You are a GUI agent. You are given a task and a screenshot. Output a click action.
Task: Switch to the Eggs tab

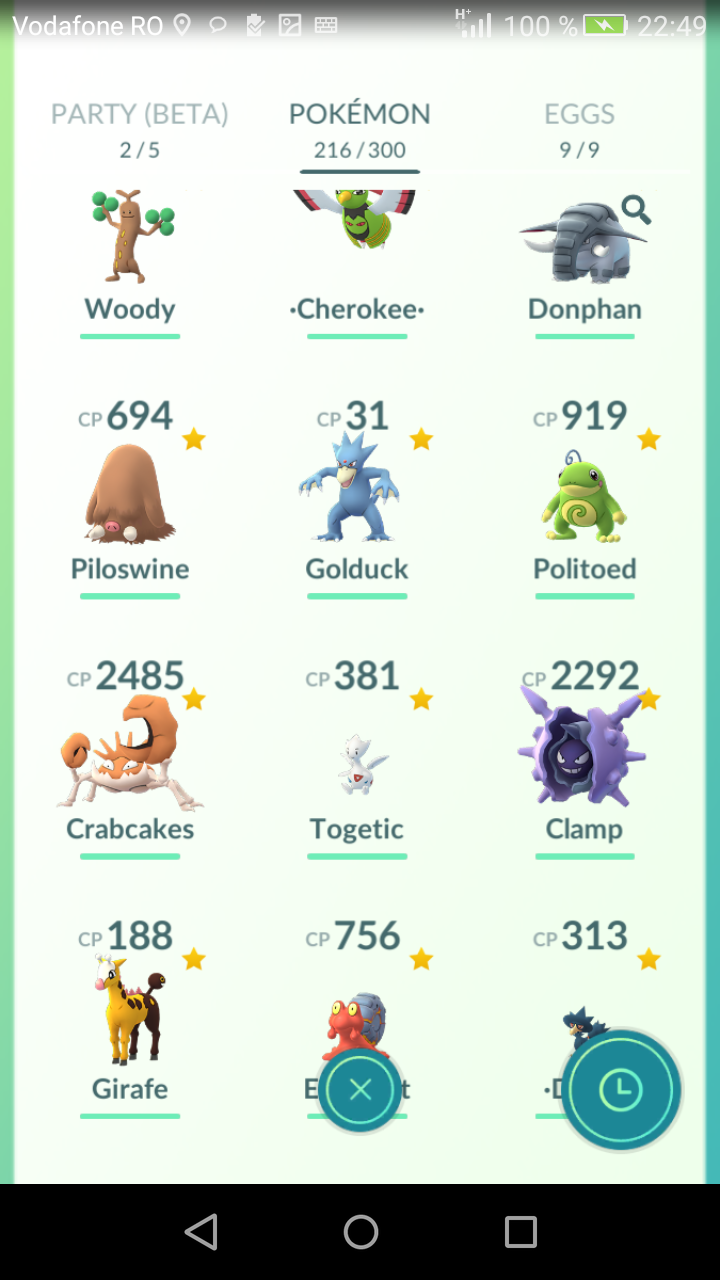pyautogui.click(x=580, y=130)
